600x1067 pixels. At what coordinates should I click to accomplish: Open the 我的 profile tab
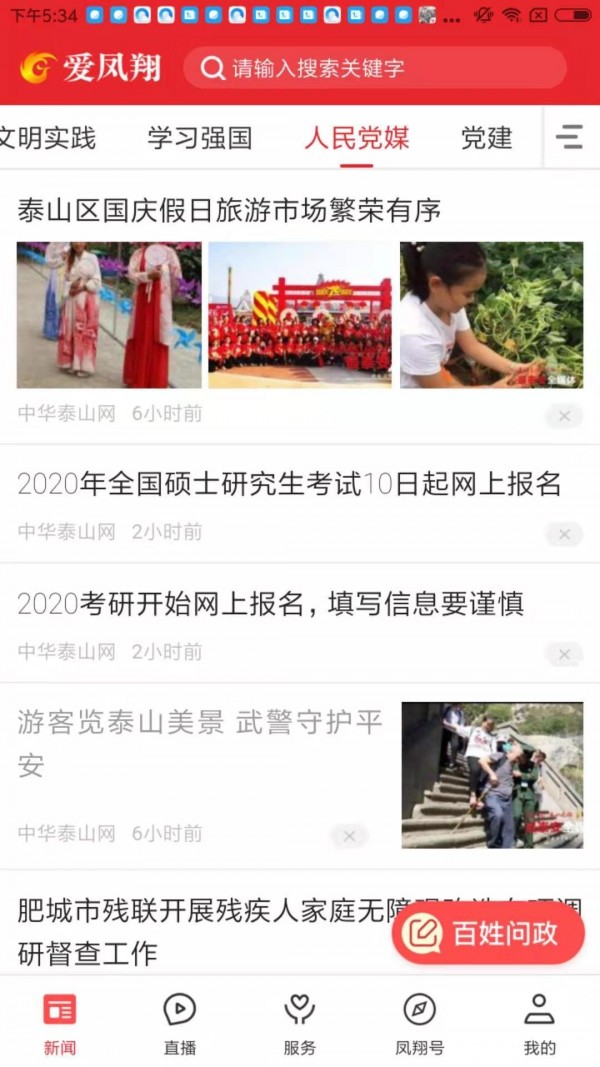coord(539,1024)
